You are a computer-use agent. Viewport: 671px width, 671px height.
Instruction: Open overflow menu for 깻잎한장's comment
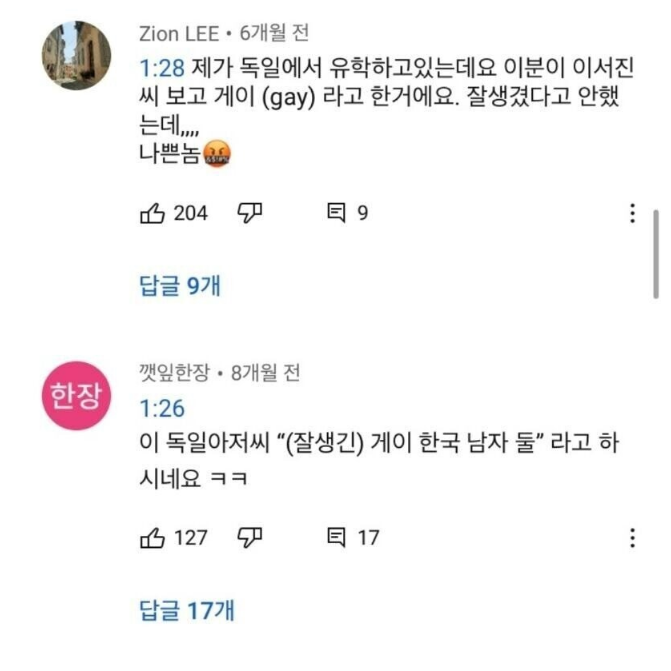[x=632, y=538]
